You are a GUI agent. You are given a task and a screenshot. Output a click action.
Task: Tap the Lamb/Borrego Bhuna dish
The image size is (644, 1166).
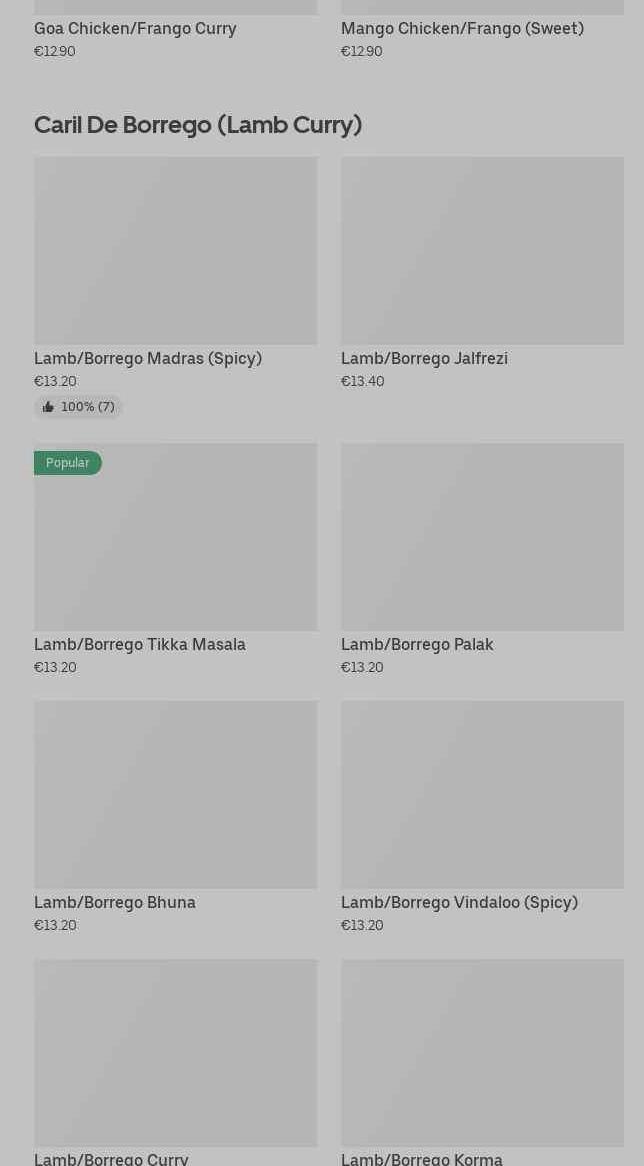(x=175, y=795)
